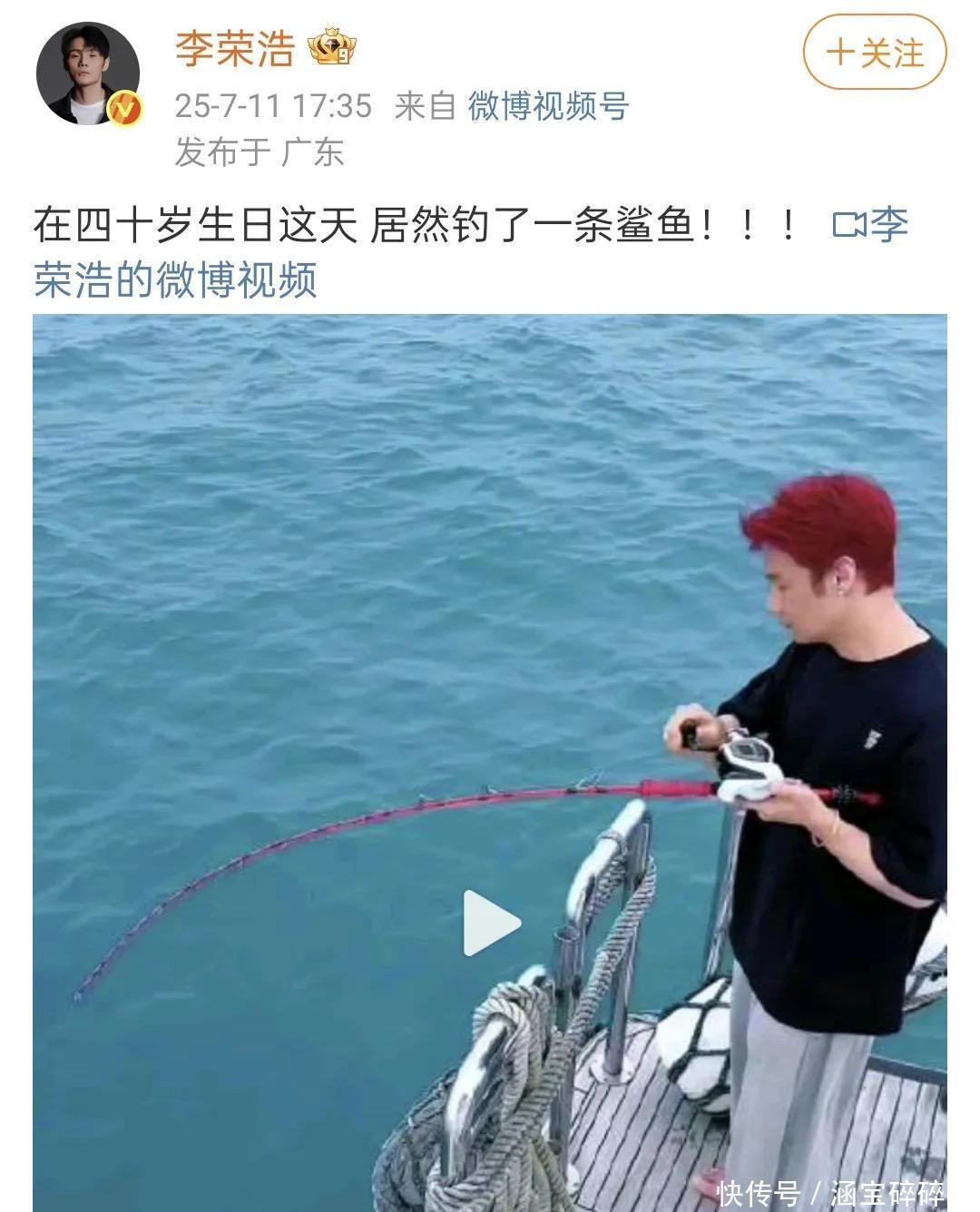
Task: Open 李荣浩's profile avatar
Action: tap(88, 74)
